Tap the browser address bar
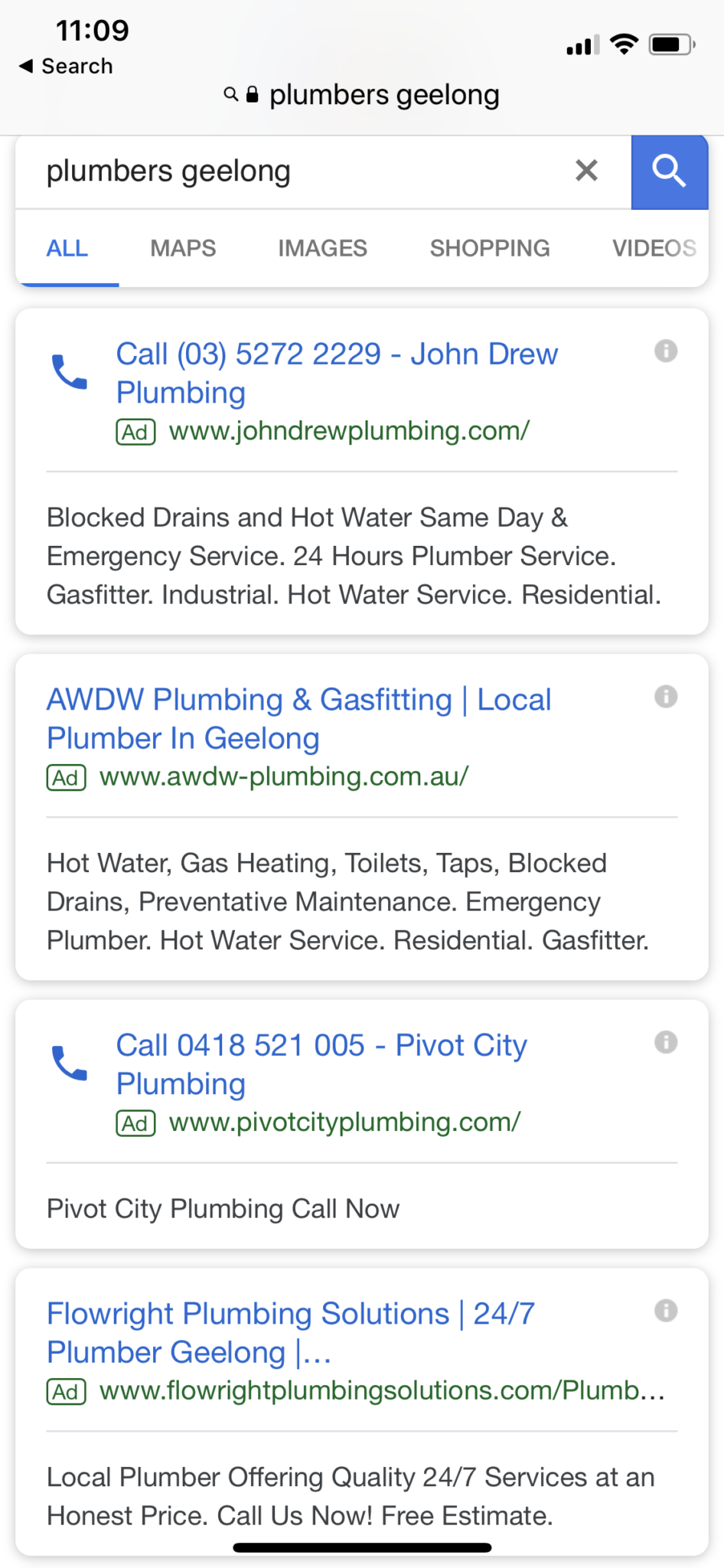The width and height of the screenshot is (724, 1568). click(362, 96)
